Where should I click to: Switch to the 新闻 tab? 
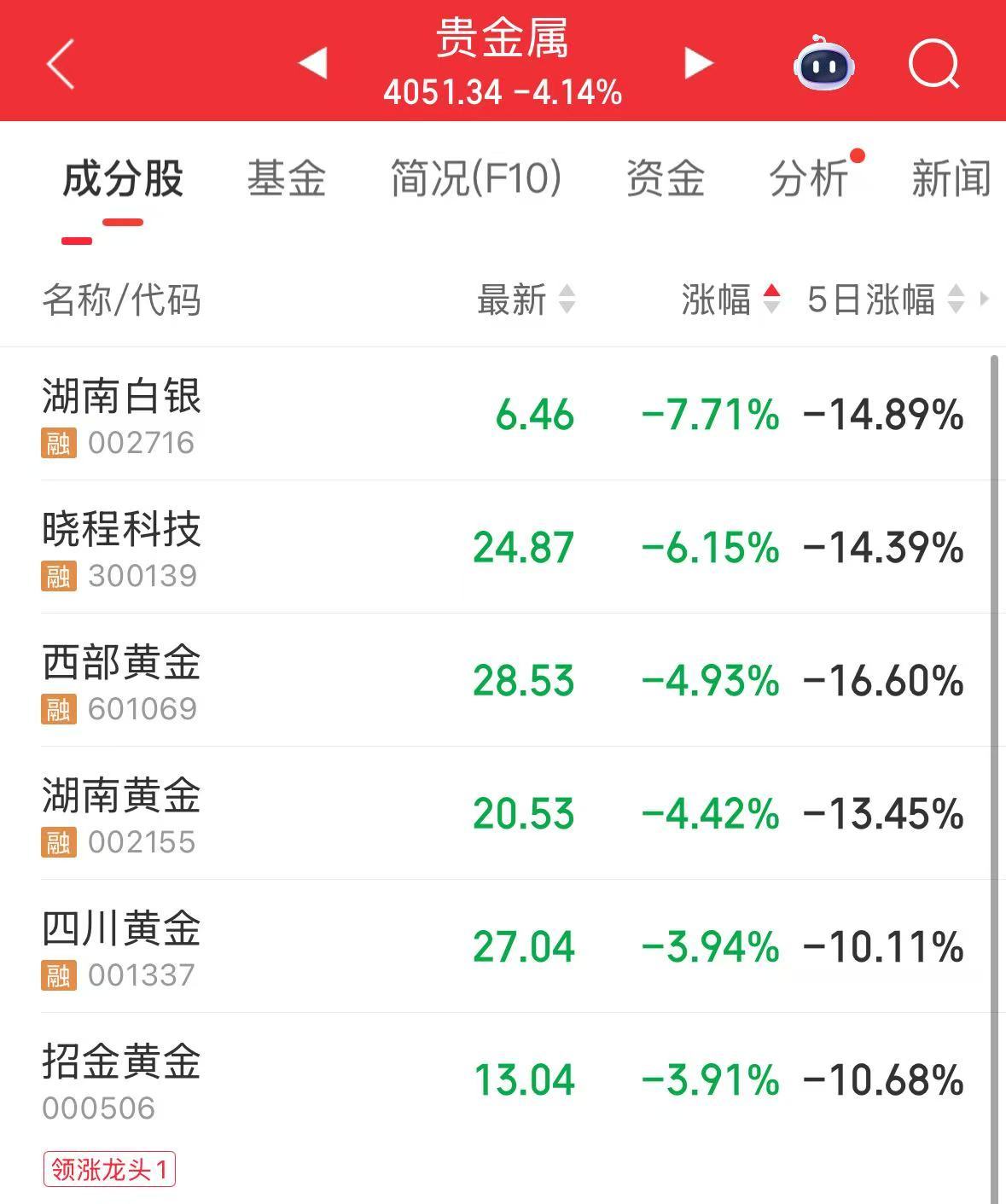pyautogui.click(x=951, y=179)
